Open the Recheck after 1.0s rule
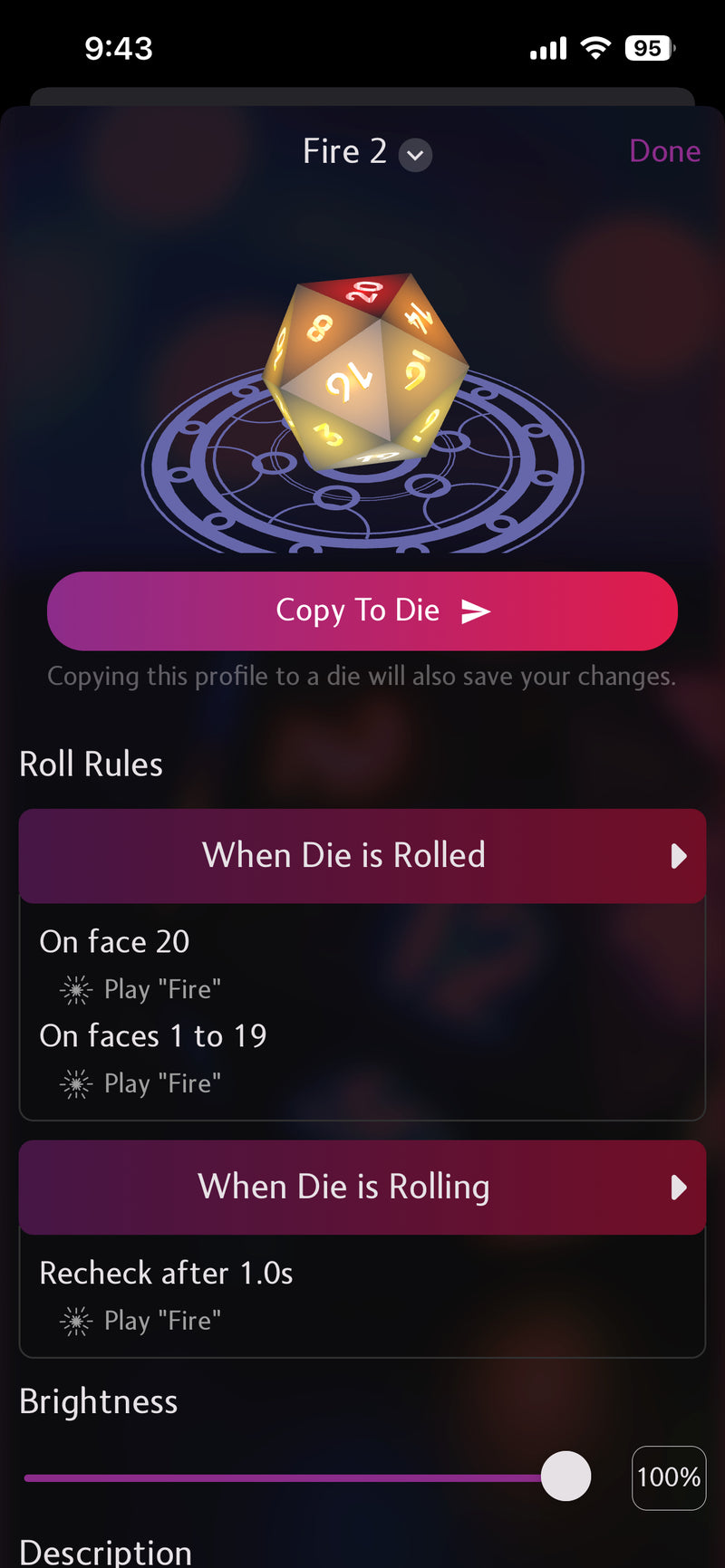 pos(167,1274)
